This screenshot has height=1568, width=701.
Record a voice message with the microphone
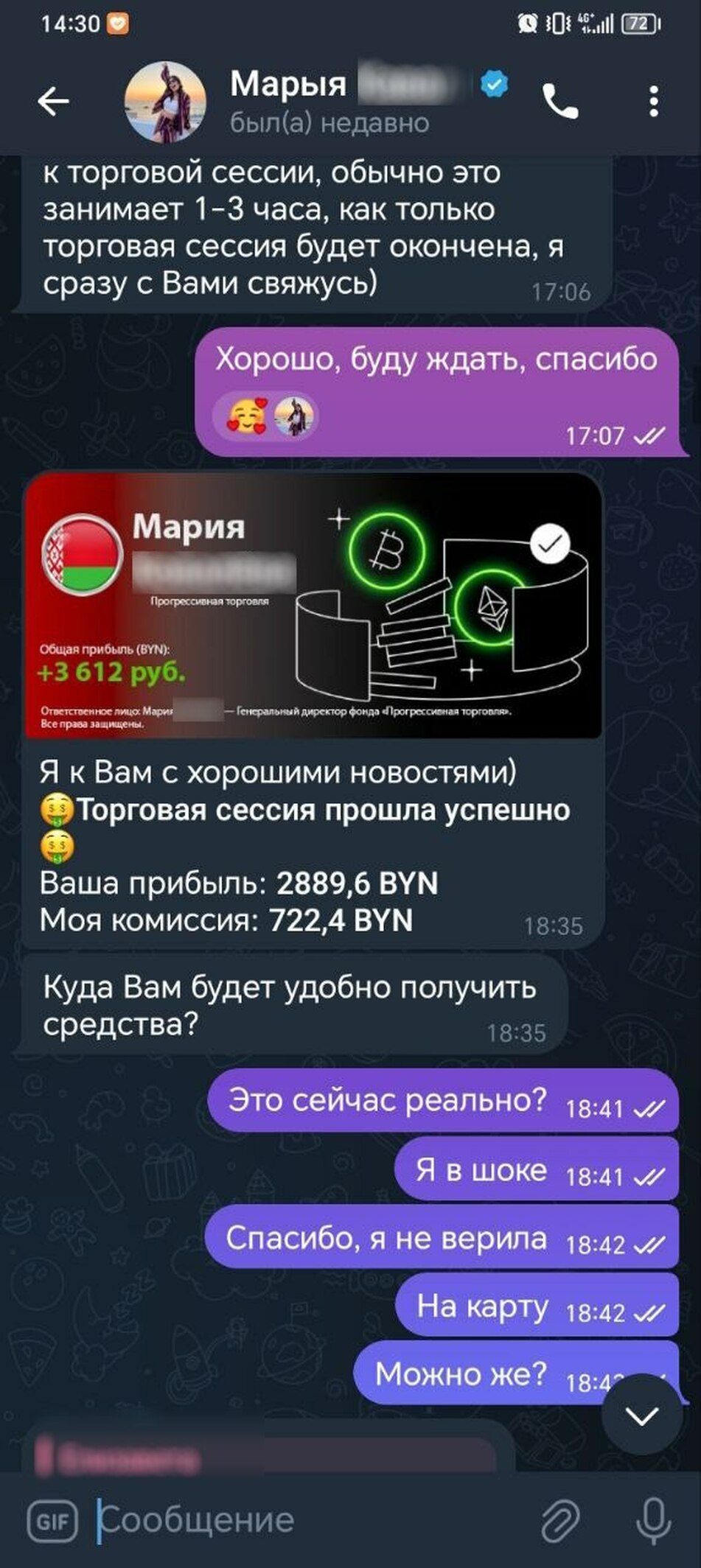click(x=653, y=1521)
